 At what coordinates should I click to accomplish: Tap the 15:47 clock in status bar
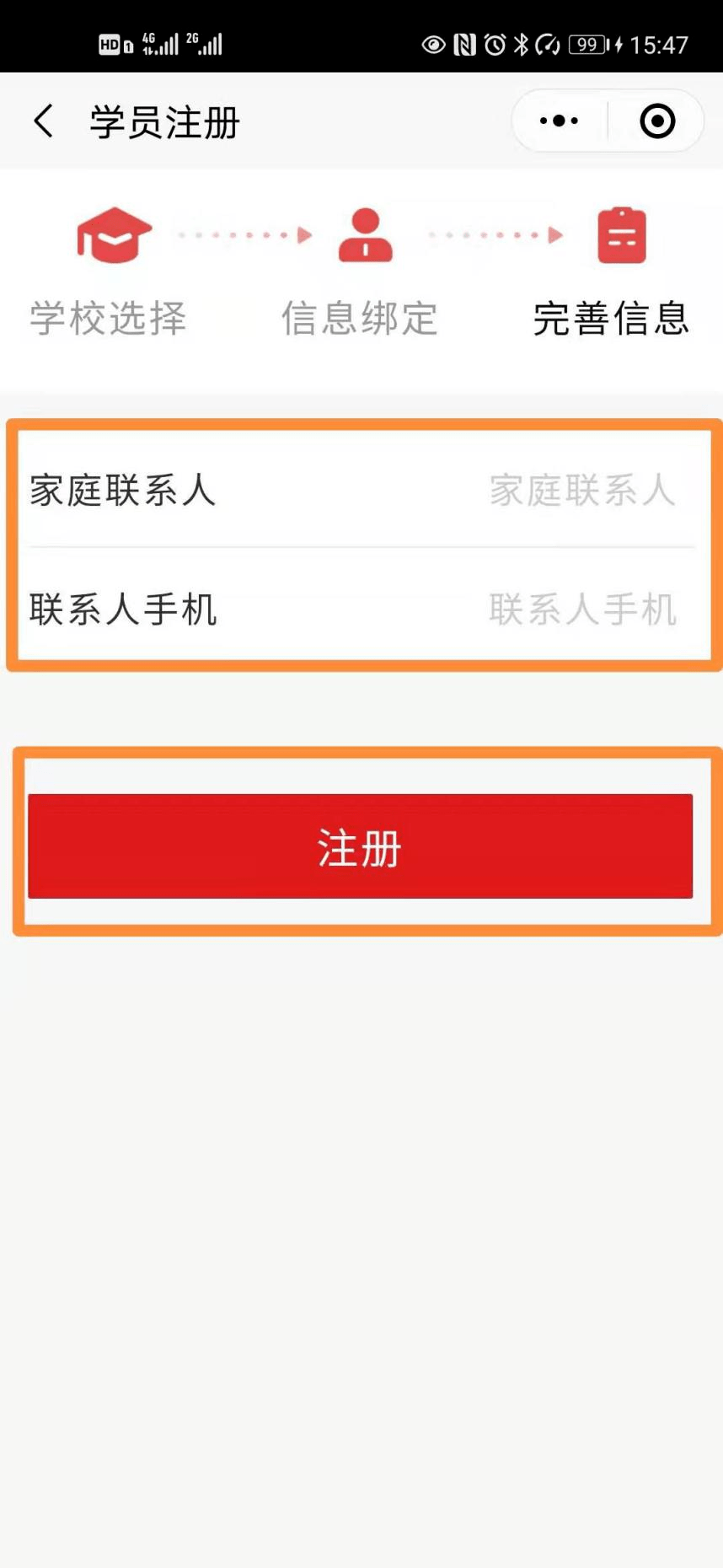[x=661, y=44]
